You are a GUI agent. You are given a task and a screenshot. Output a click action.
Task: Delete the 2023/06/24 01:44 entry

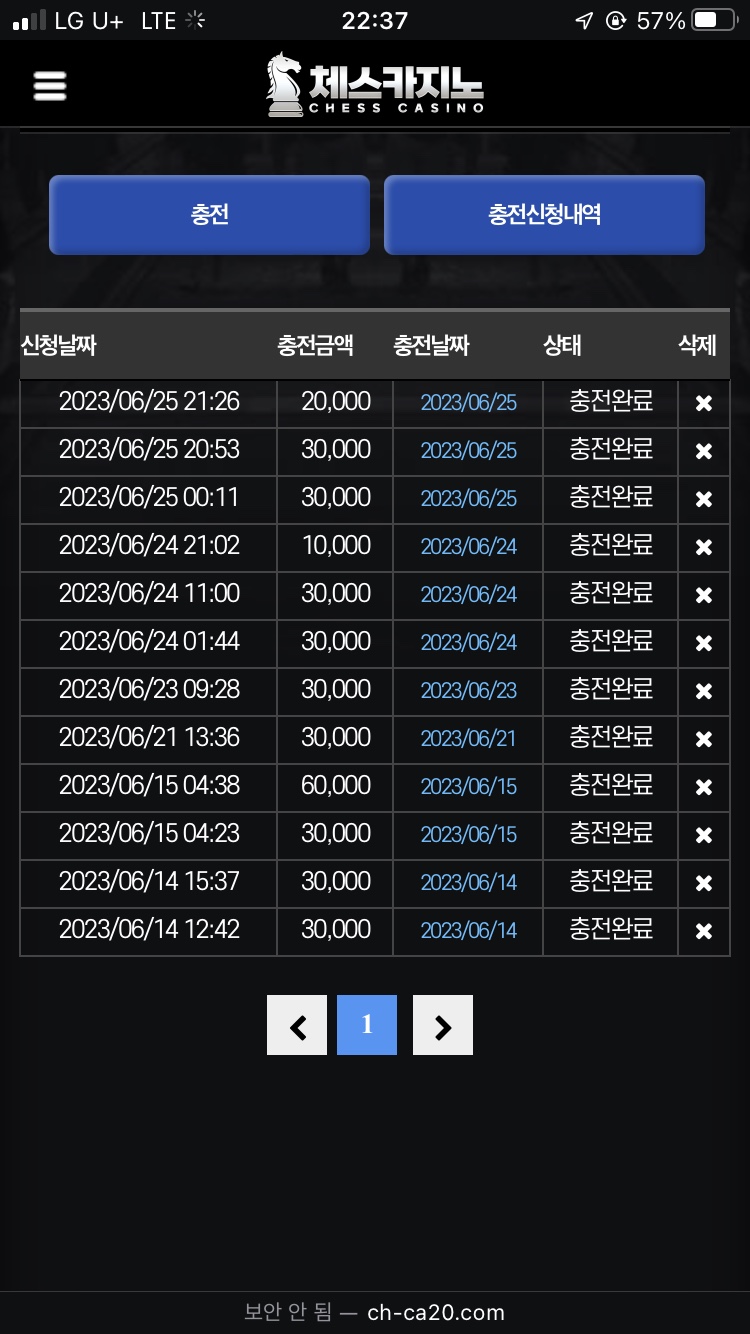pos(704,643)
